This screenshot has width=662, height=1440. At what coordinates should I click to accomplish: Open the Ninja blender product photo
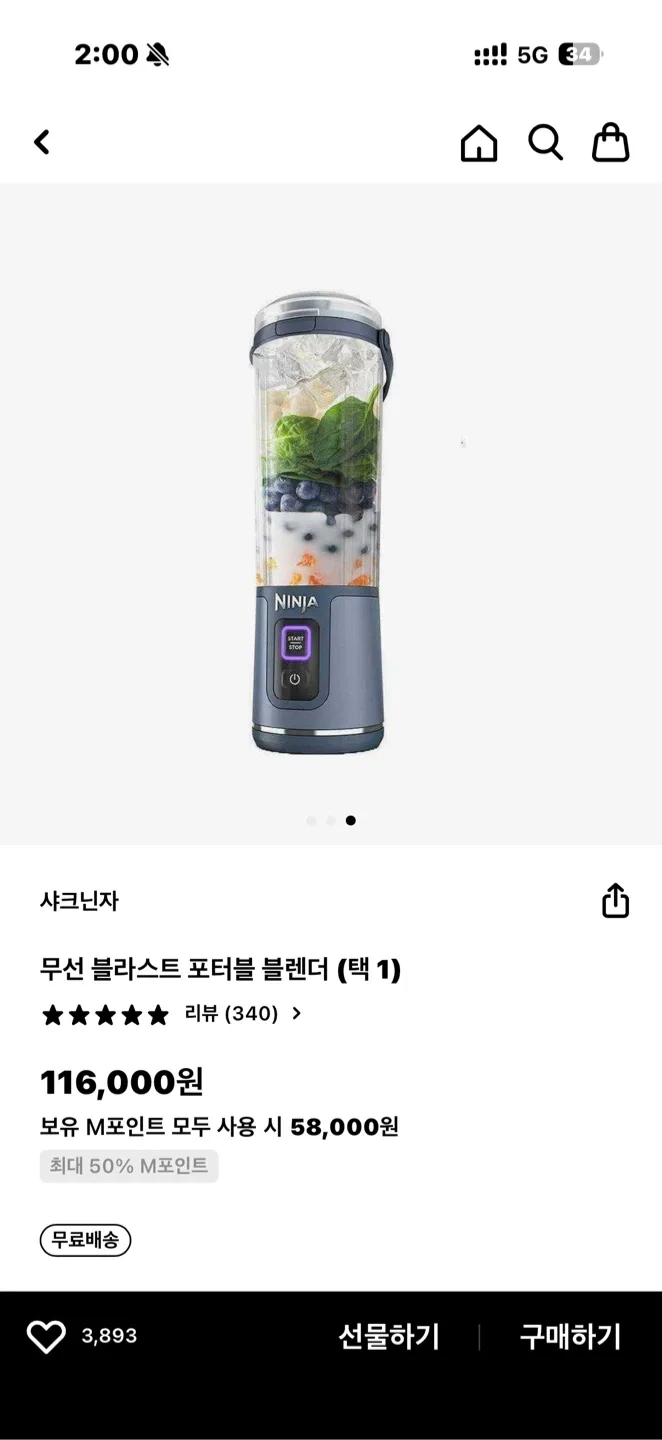point(318,520)
